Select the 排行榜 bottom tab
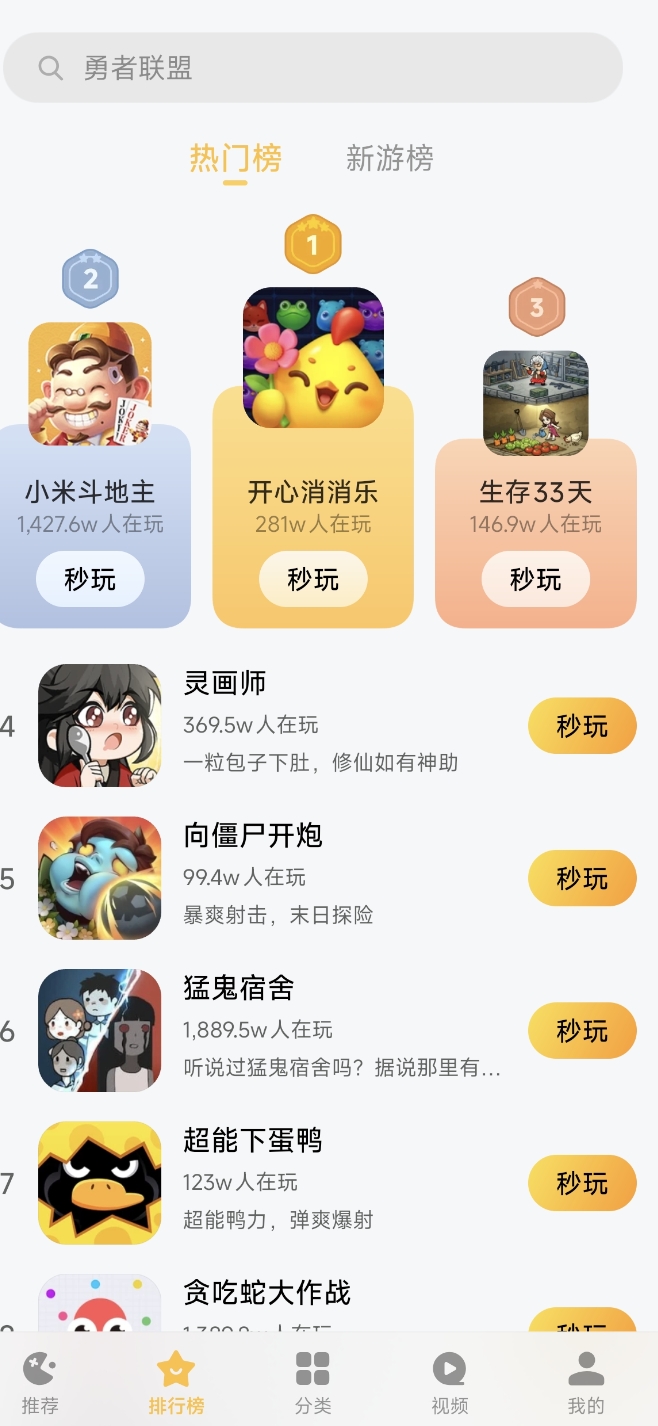The image size is (658, 1426). pos(176,1383)
